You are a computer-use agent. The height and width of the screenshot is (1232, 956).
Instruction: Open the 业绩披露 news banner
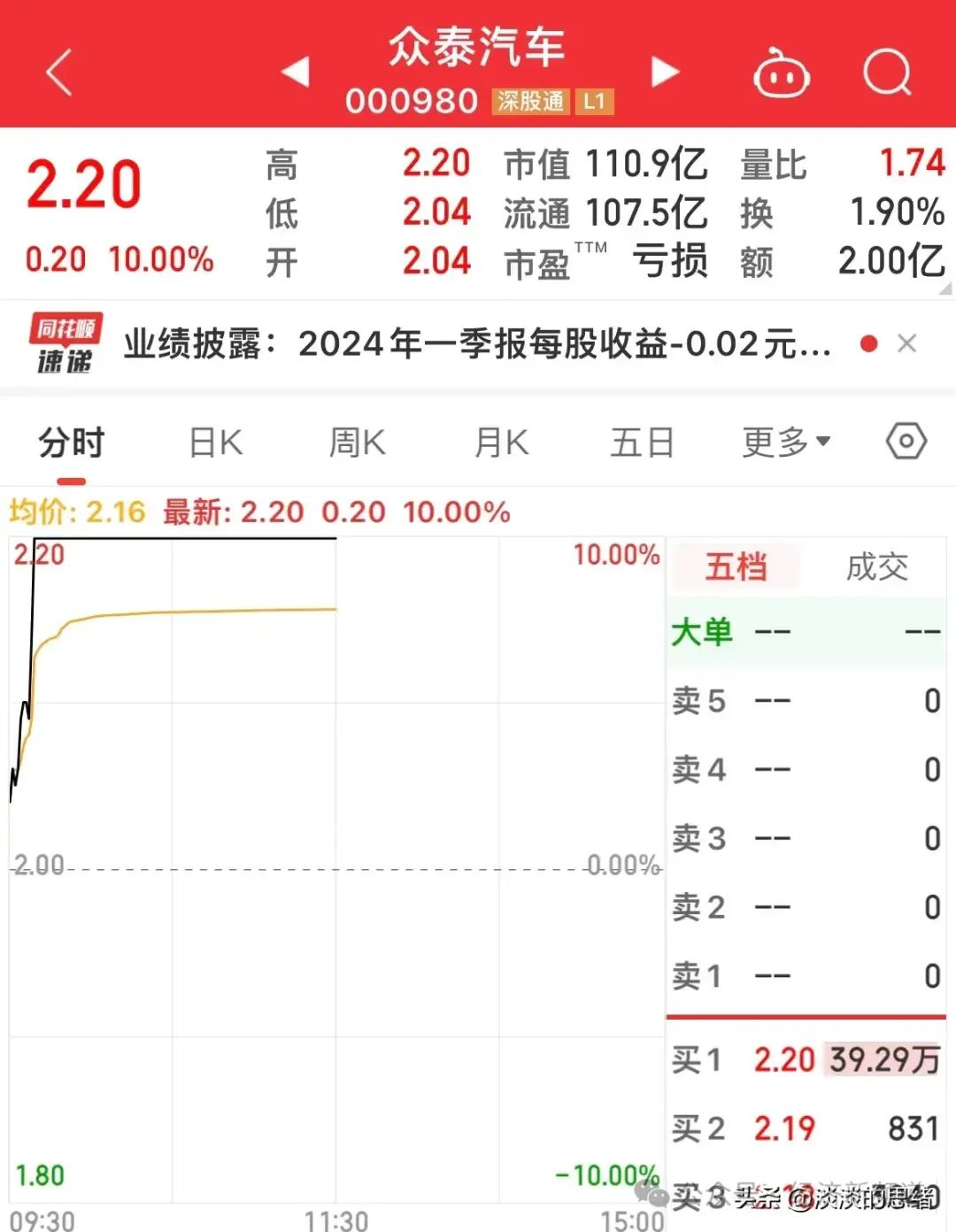[476, 344]
